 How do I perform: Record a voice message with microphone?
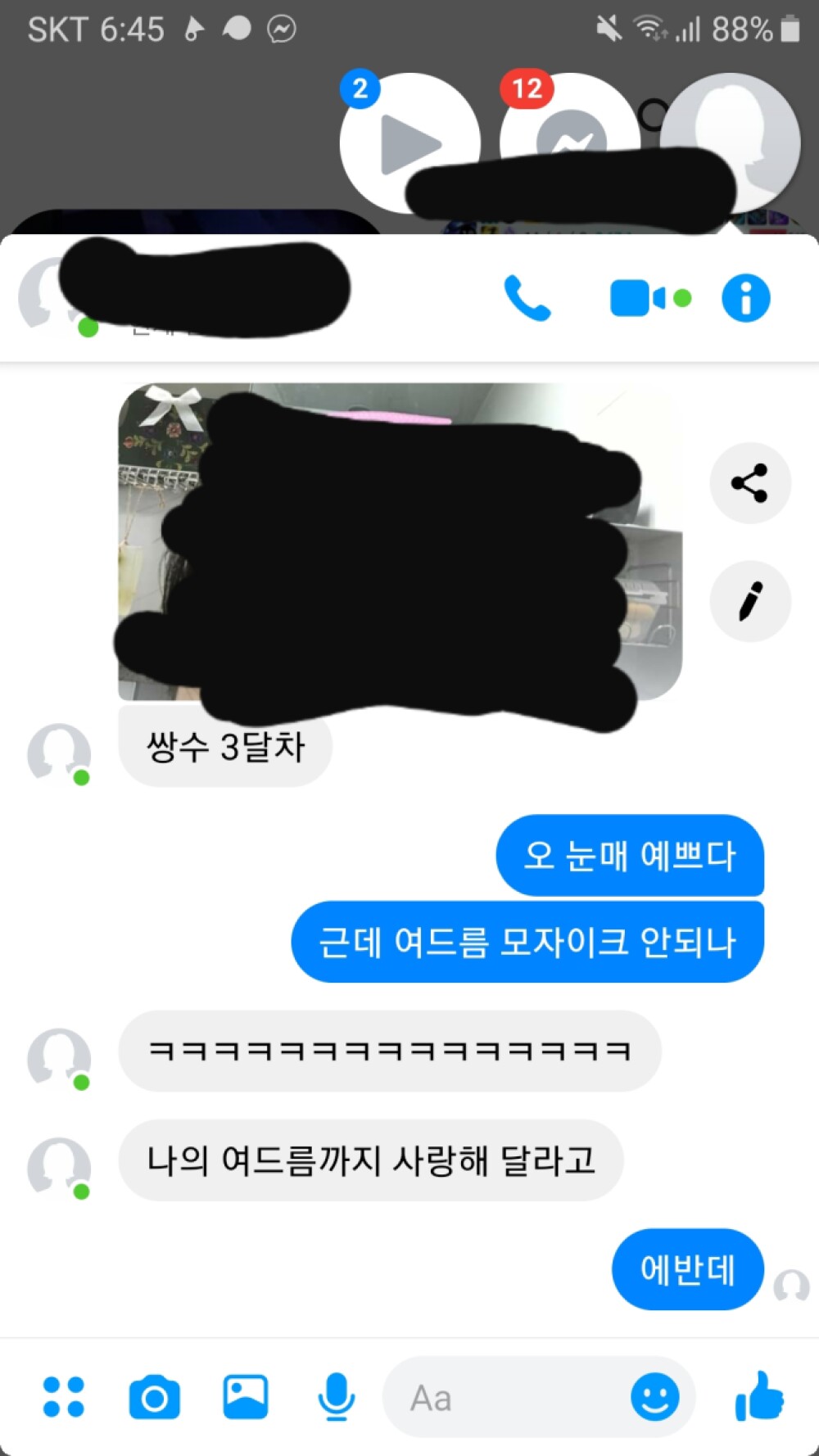[336, 1397]
